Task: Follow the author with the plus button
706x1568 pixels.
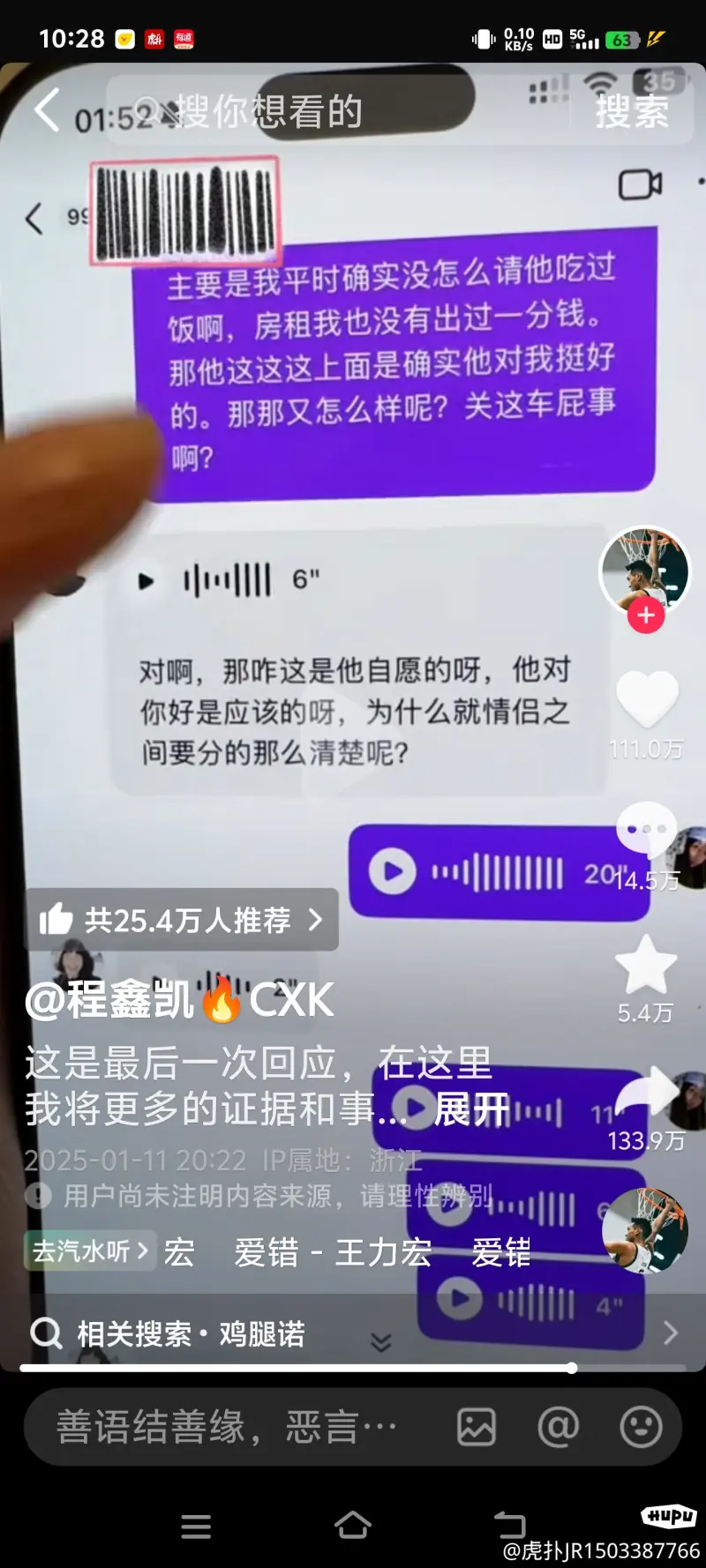Action: coord(646,615)
